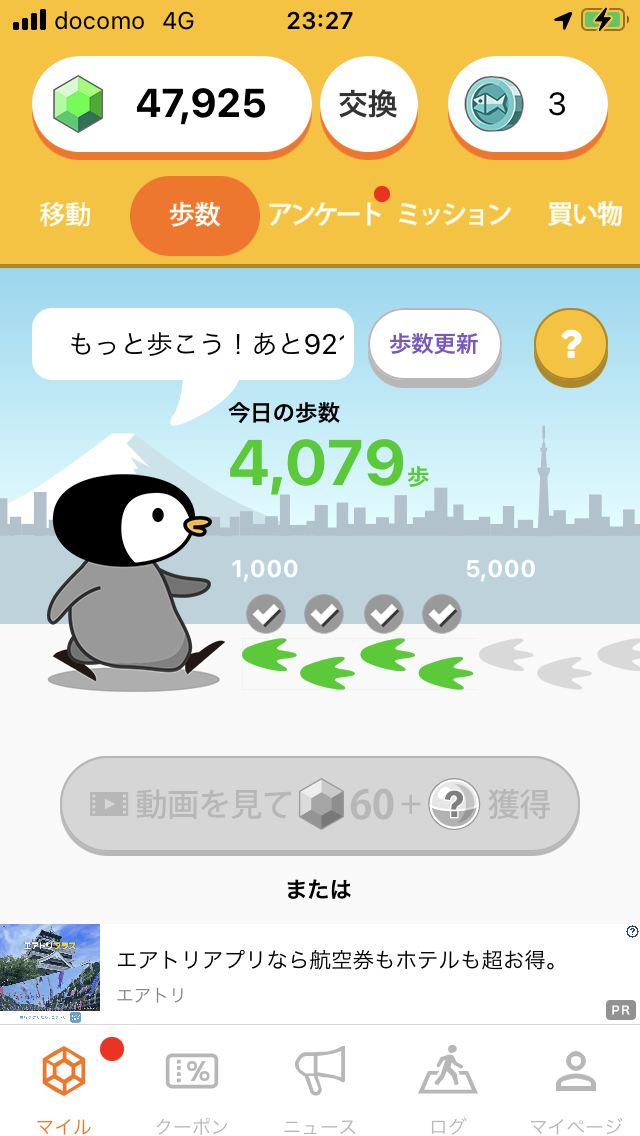Switch to the ログ log tab

coord(448,1085)
